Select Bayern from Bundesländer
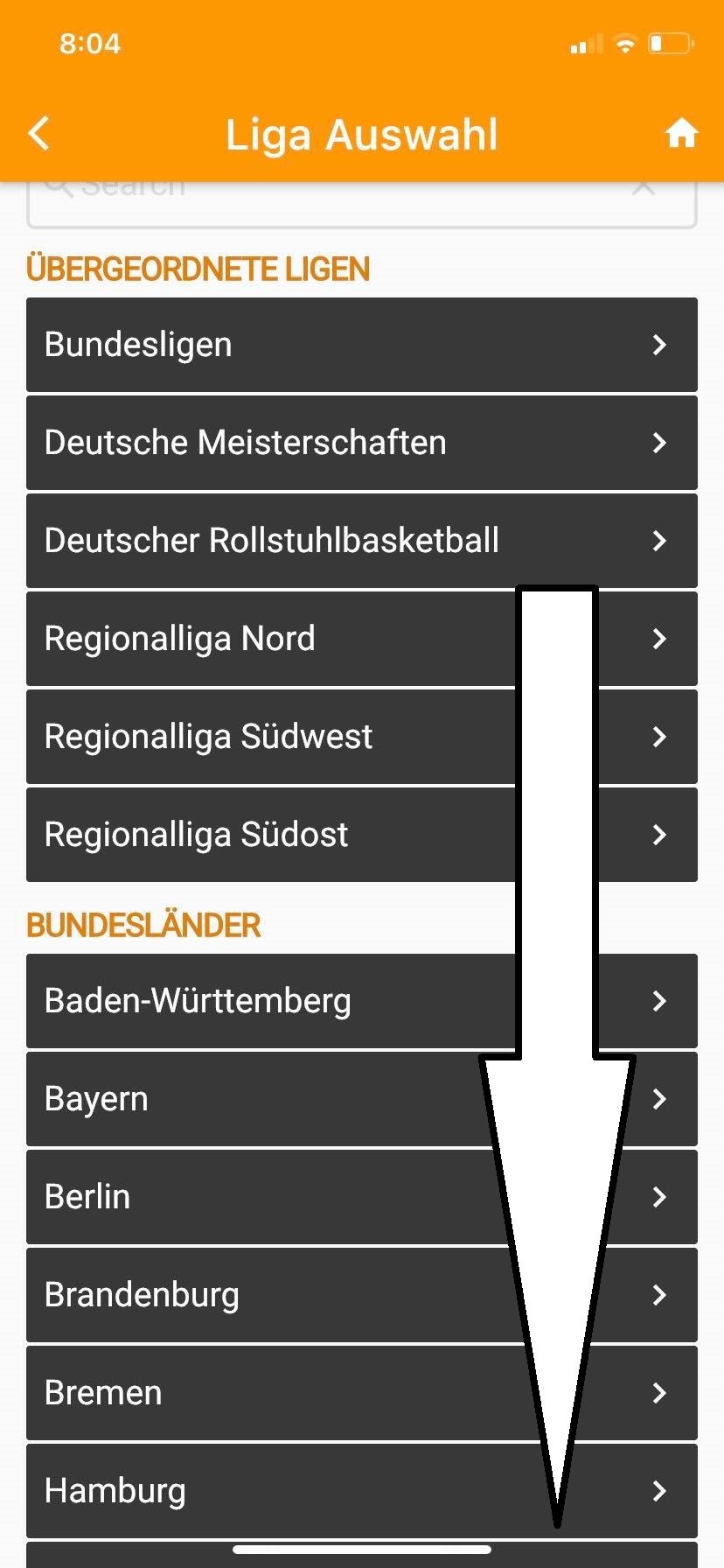This screenshot has height=1568, width=724. (362, 1099)
